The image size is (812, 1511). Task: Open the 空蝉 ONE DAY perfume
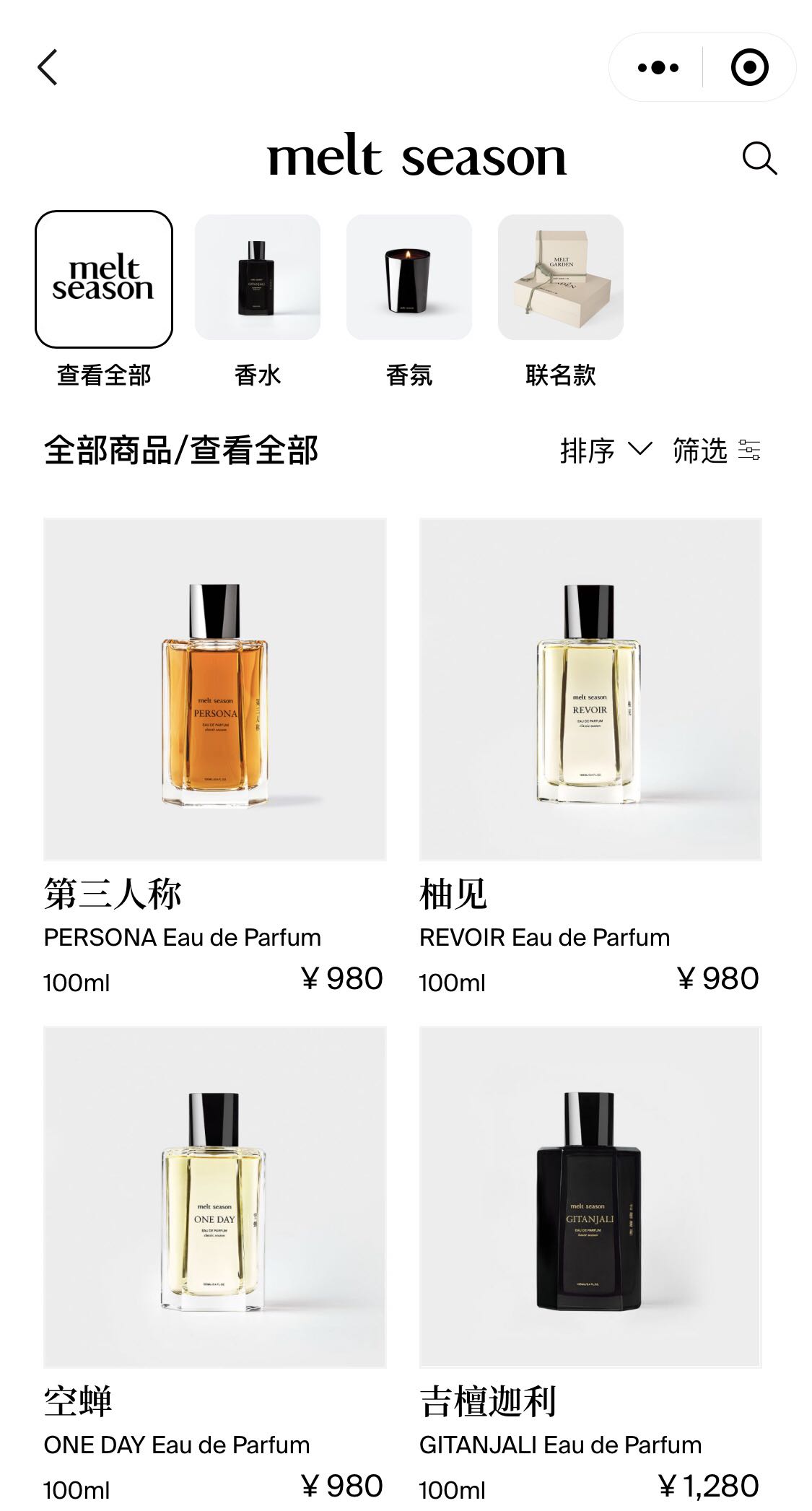click(214, 1196)
